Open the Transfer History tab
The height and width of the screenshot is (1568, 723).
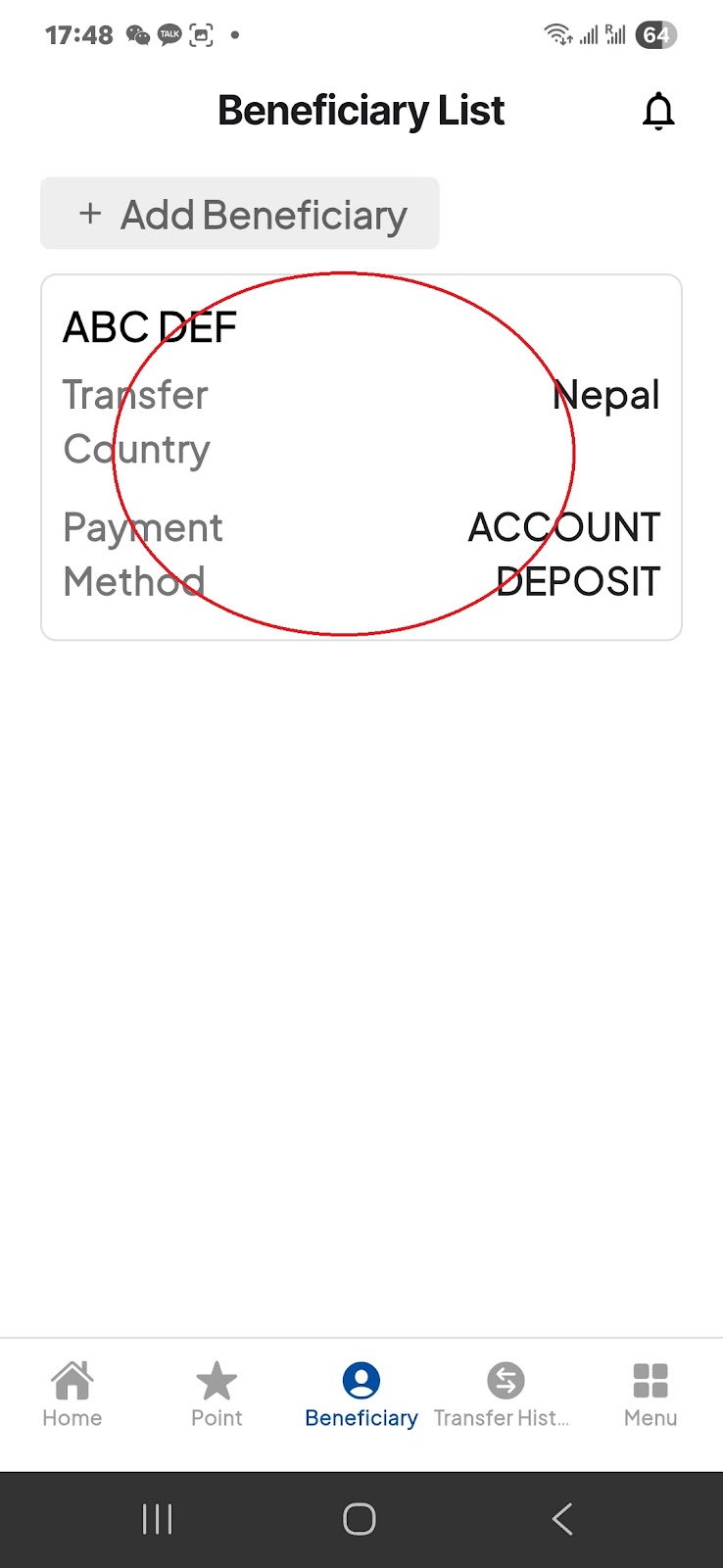(505, 1394)
